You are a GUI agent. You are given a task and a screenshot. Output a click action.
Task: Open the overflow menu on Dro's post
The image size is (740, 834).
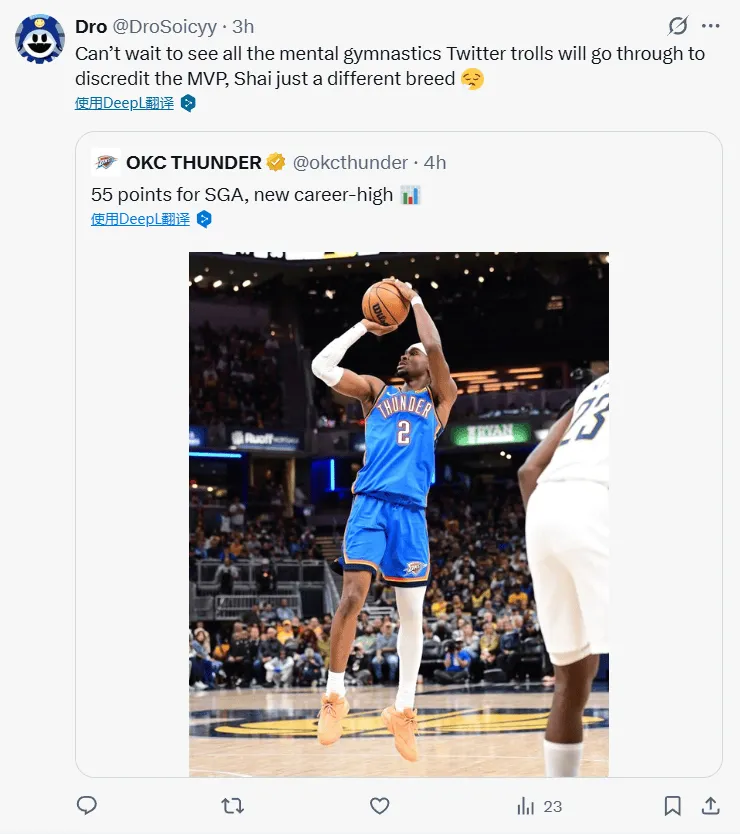click(710, 26)
